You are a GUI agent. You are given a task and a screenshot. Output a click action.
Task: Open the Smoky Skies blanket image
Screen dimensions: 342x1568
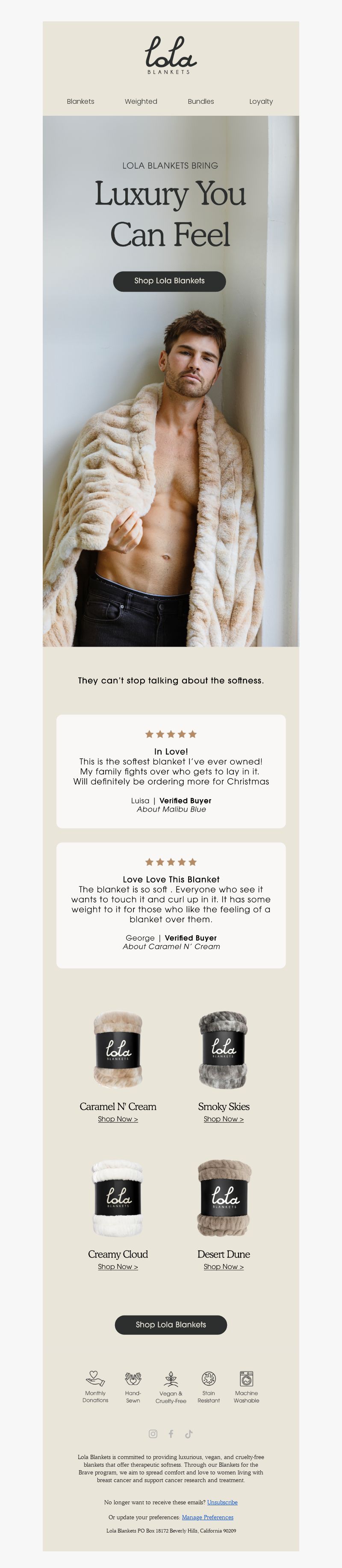coord(224,1049)
